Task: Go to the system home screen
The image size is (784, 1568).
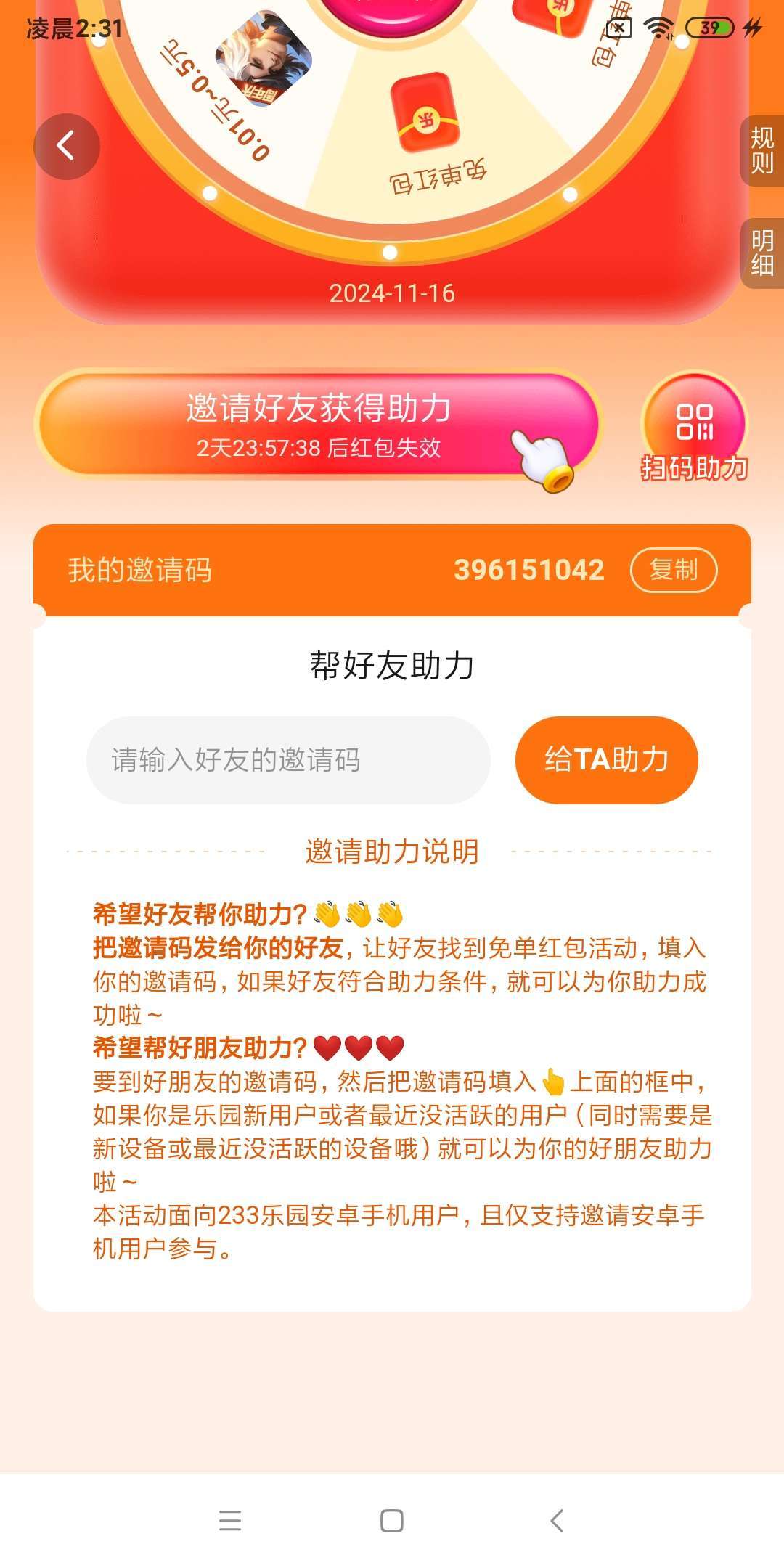Action: click(392, 1520)
